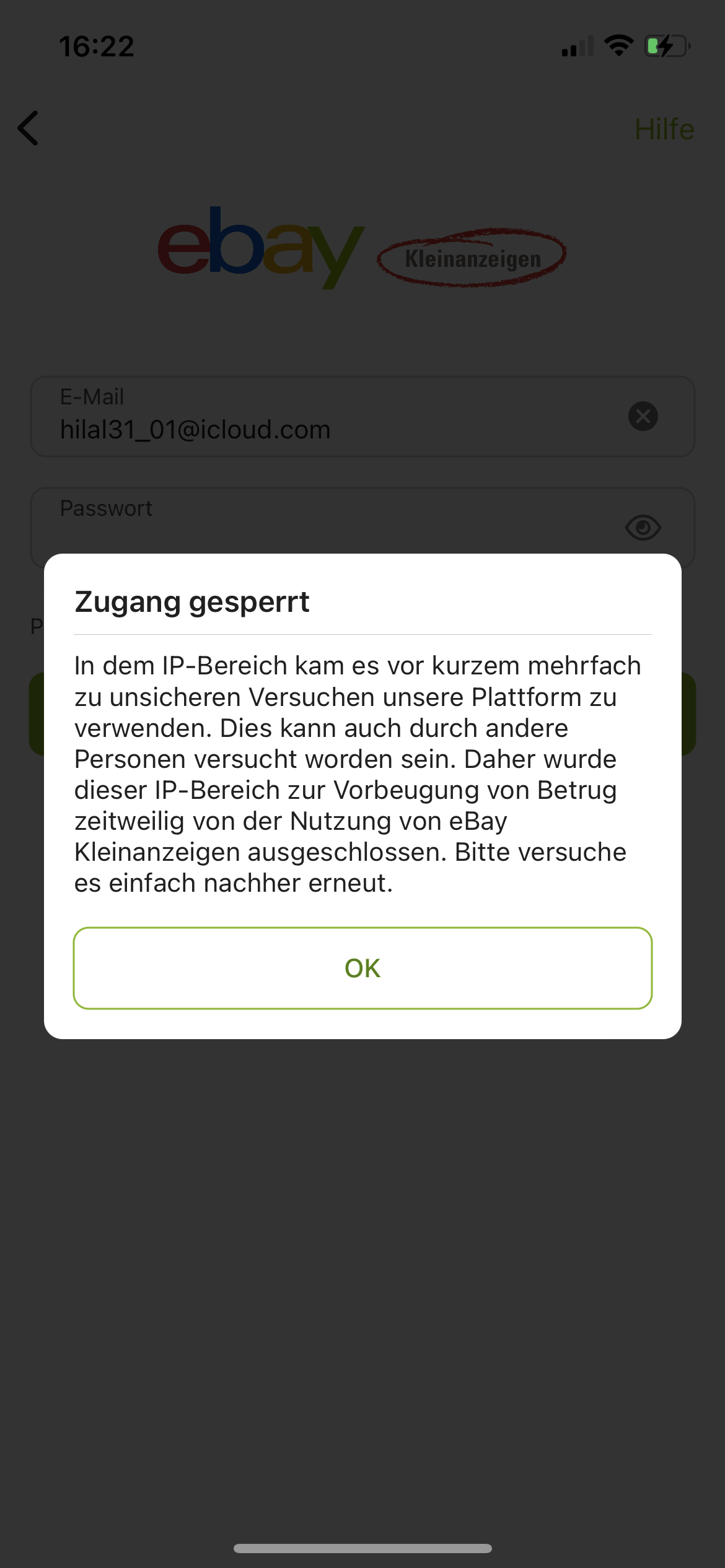Image resolution: width=725 pixels, height=1568 pixels.
Task: Clear the E-Mail field via the X icon
Action: (643, 416)
